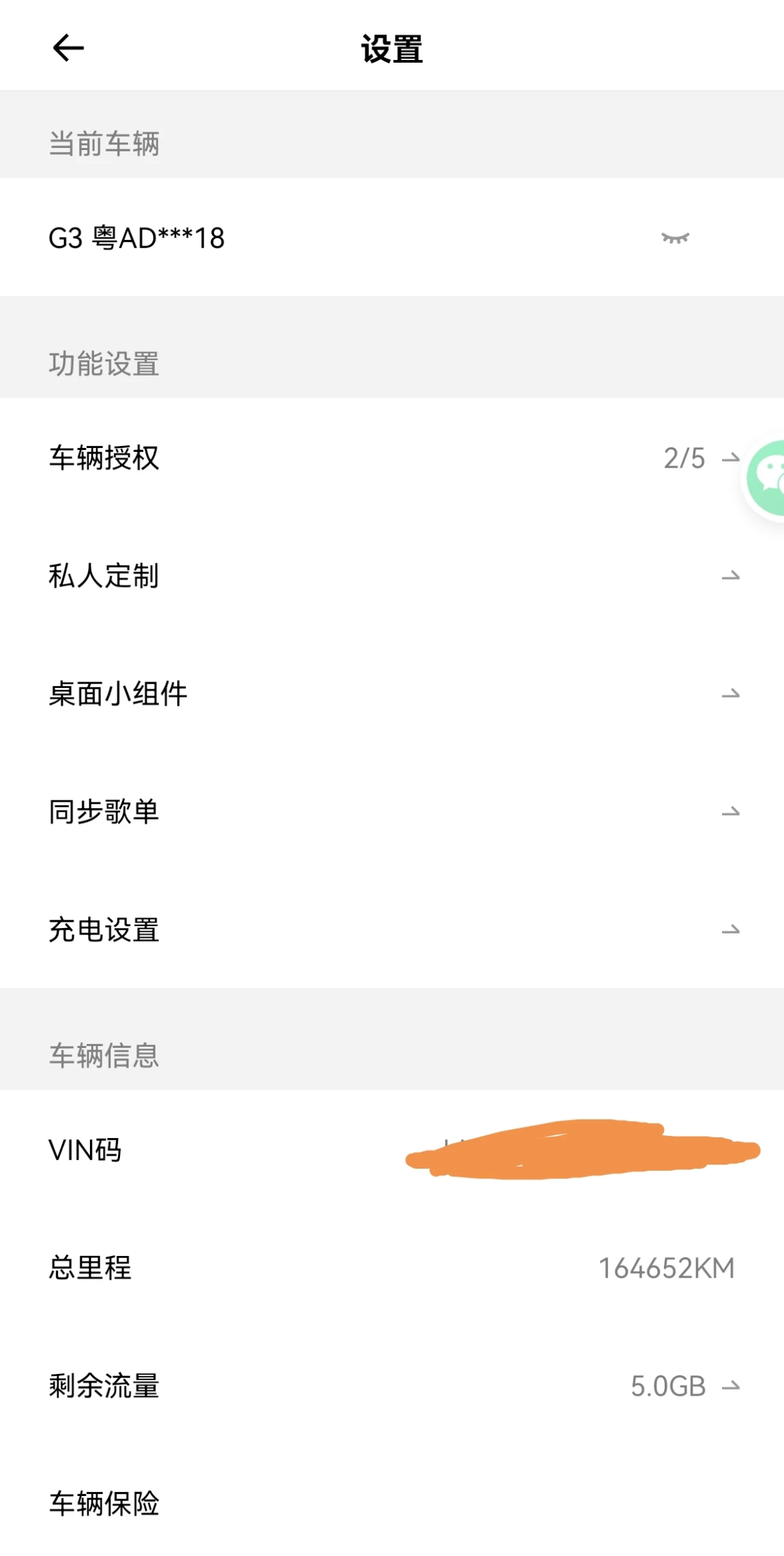Viewport: 784px width, 1556px height.
Task: Open 车辆保险 row
Action: [x=392, y=1503]
